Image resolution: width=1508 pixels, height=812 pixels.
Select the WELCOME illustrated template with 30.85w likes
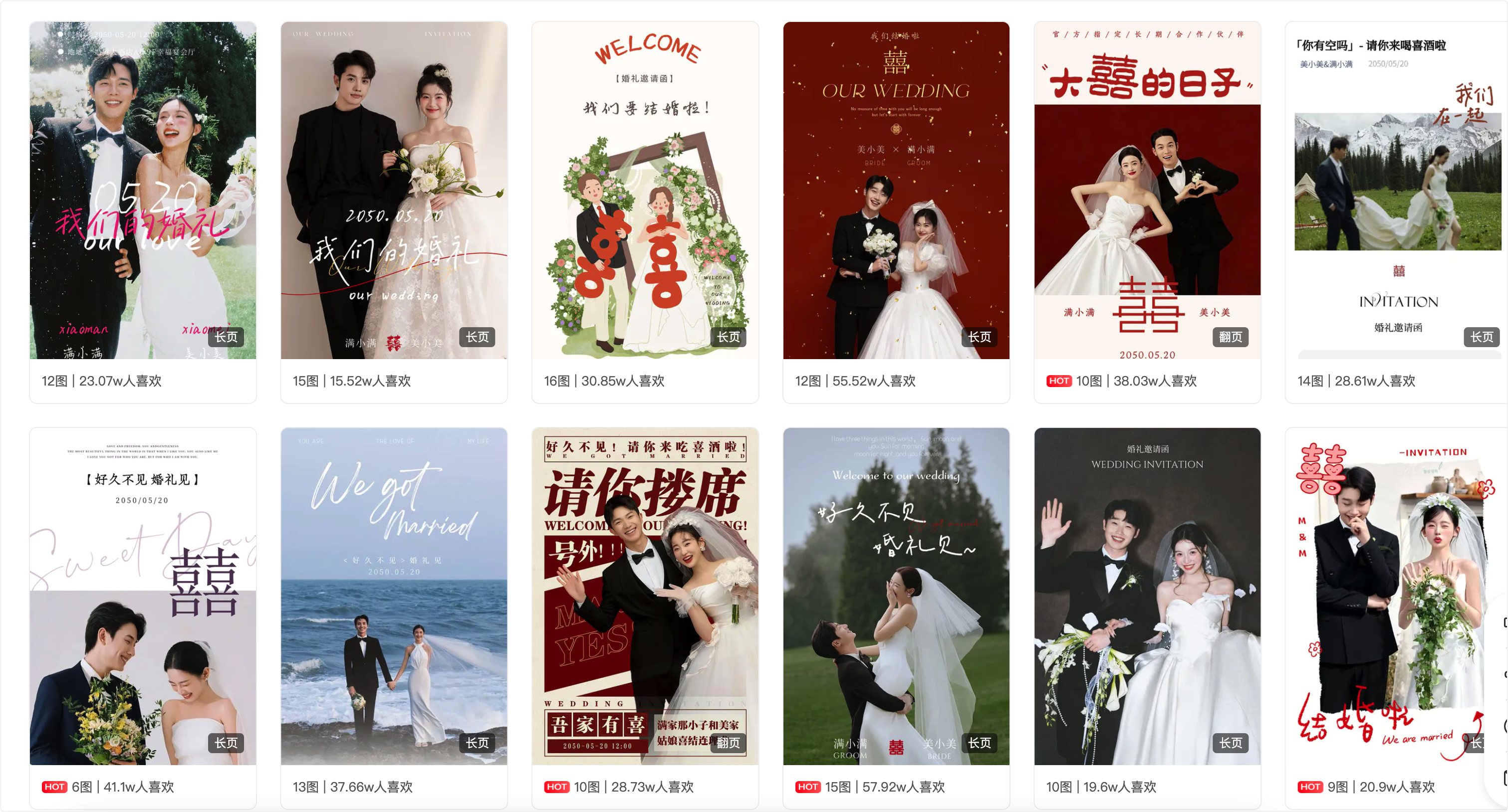click(x=645, y=190)
